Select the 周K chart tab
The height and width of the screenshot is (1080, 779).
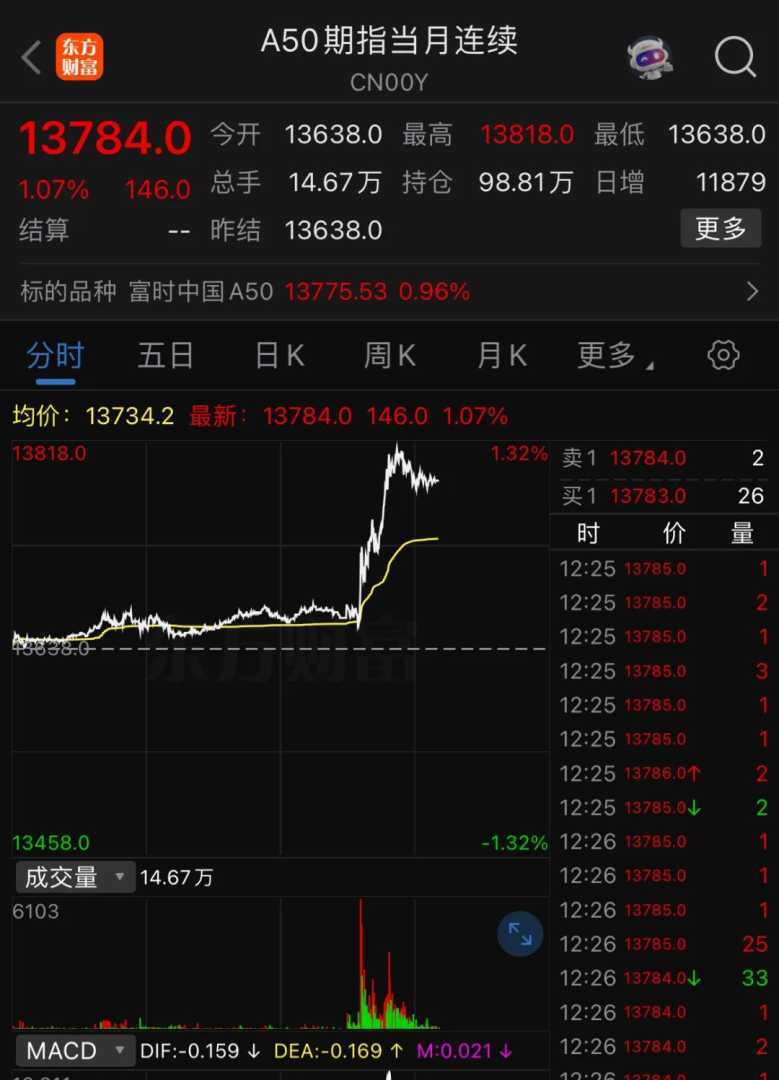click(389, 355)
